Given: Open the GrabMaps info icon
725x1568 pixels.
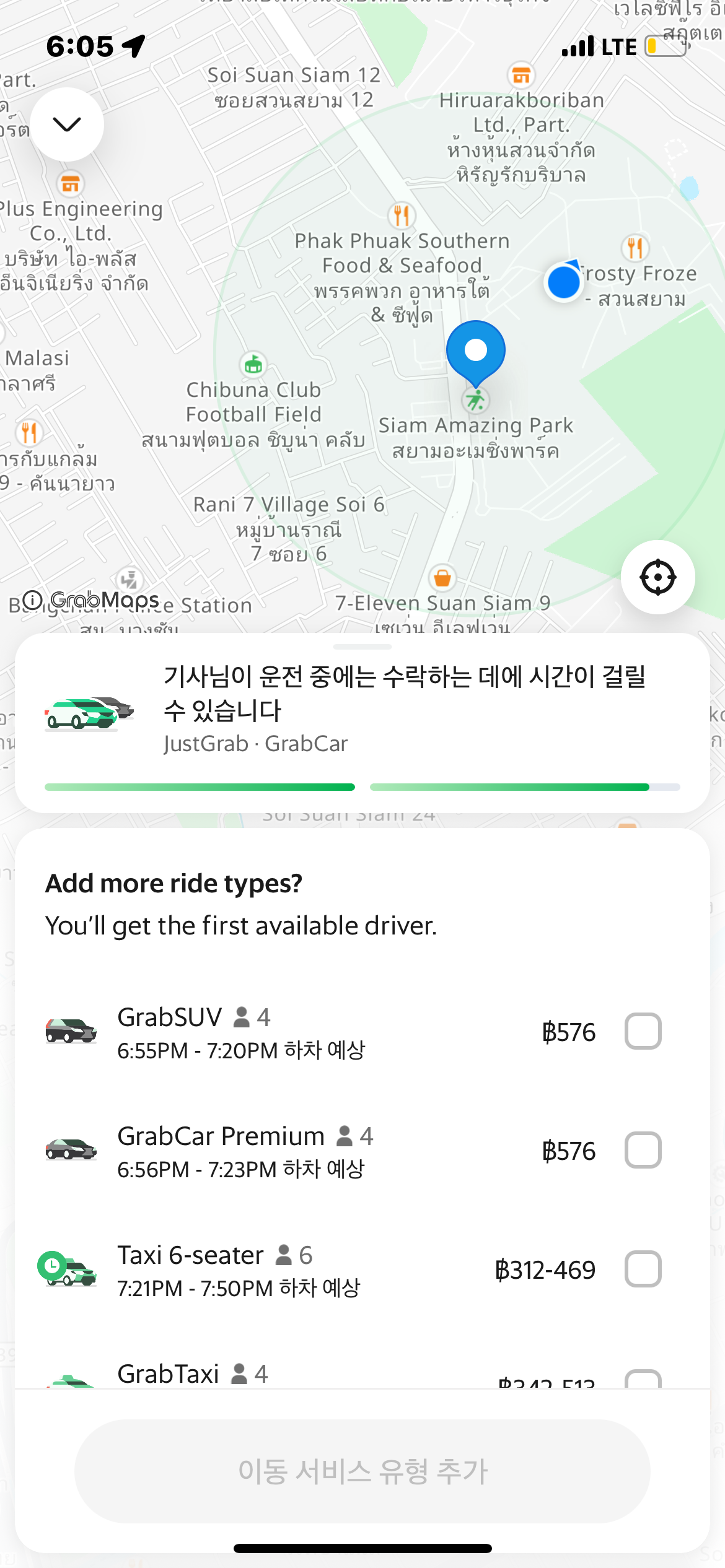Looking at the screenshot, I should point(32,600).
